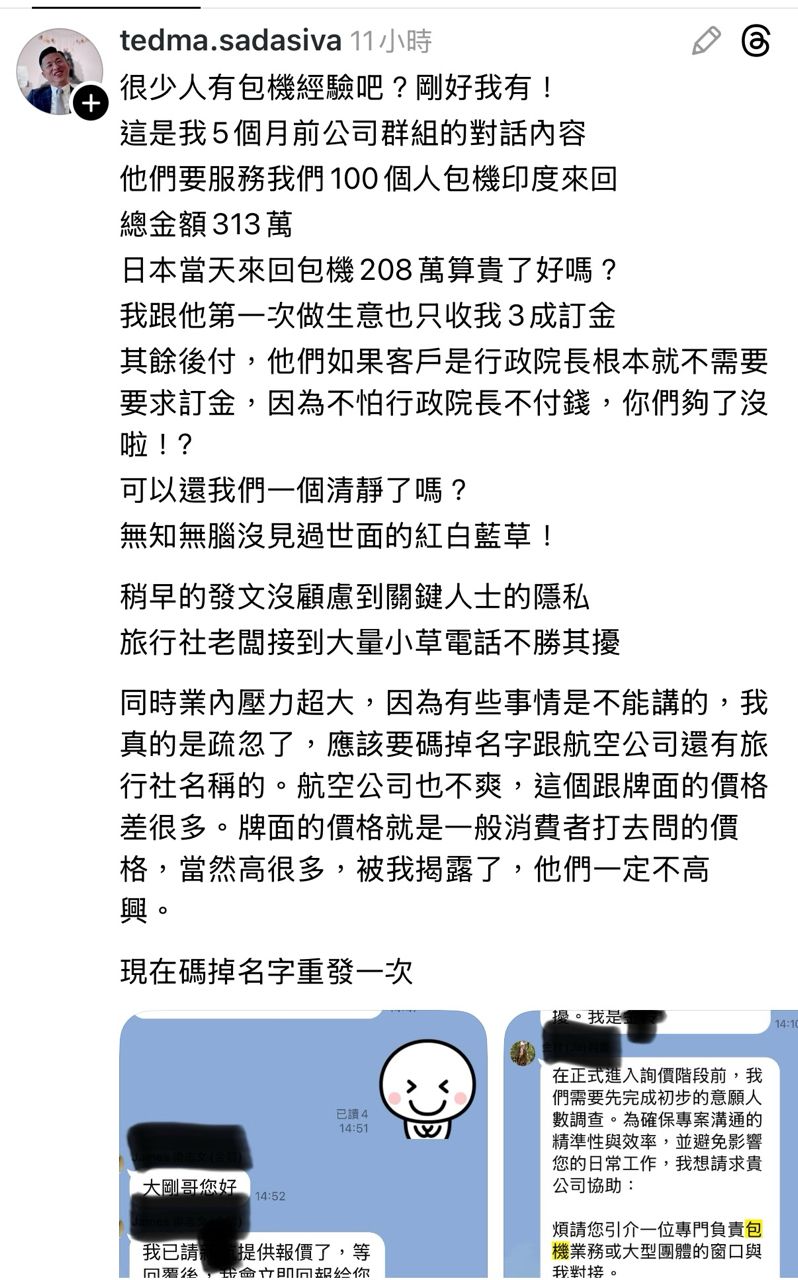Image resolution: width=798 pixels, height=1280 pixels.
Task: Open the right chat screenshot about 包機
Action: [x=651, y=1144]
